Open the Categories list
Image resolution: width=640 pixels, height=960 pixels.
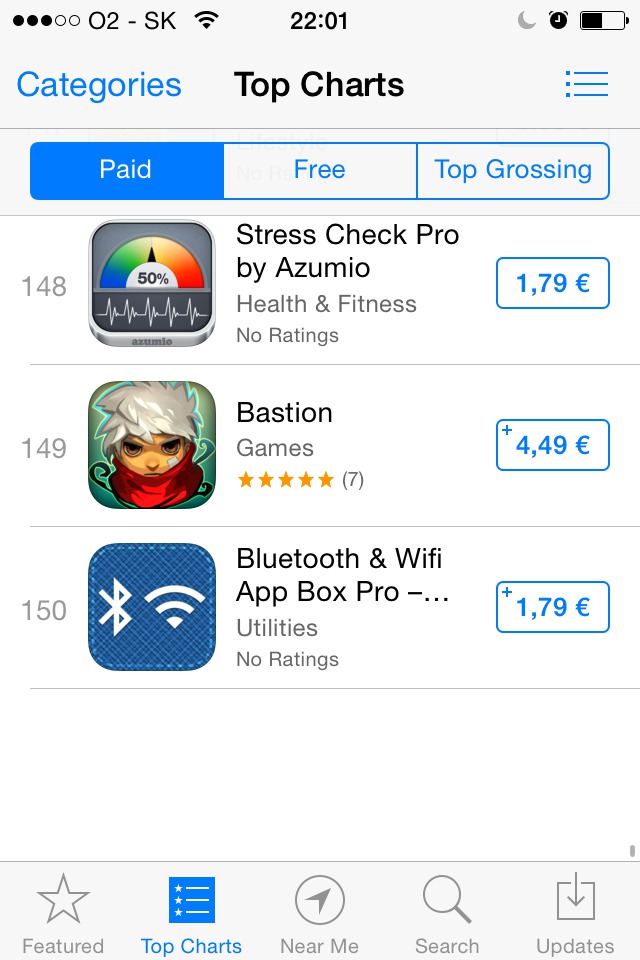(x=99, y=85)
